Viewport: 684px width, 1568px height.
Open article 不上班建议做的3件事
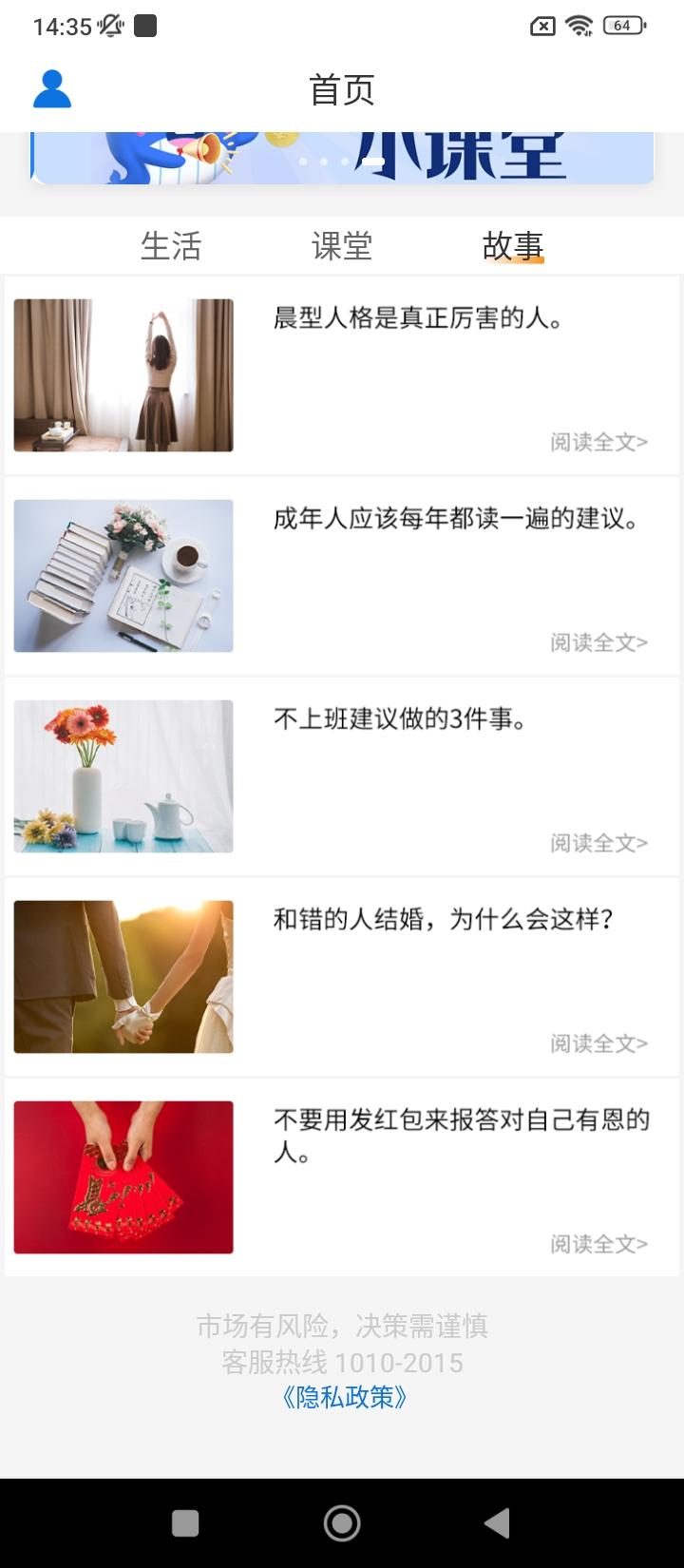click(400, 719)
